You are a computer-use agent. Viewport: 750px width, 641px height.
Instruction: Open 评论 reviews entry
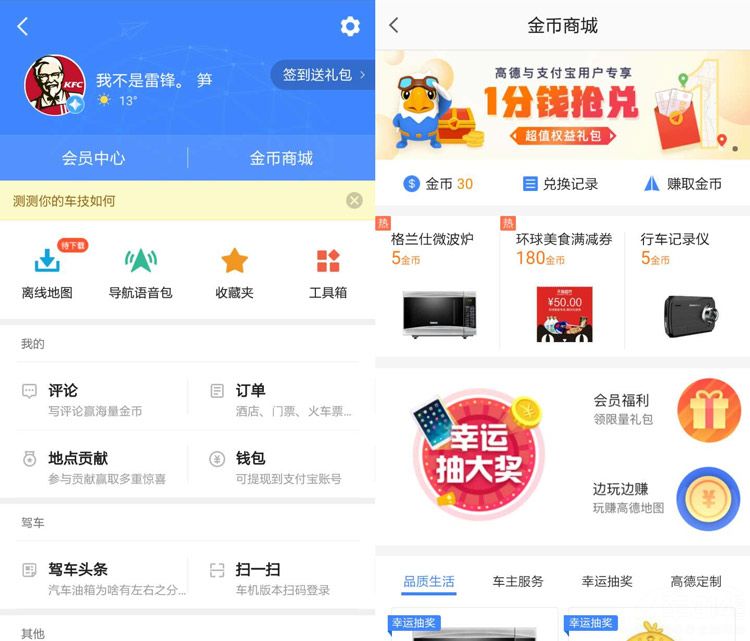tap(94, 399)
